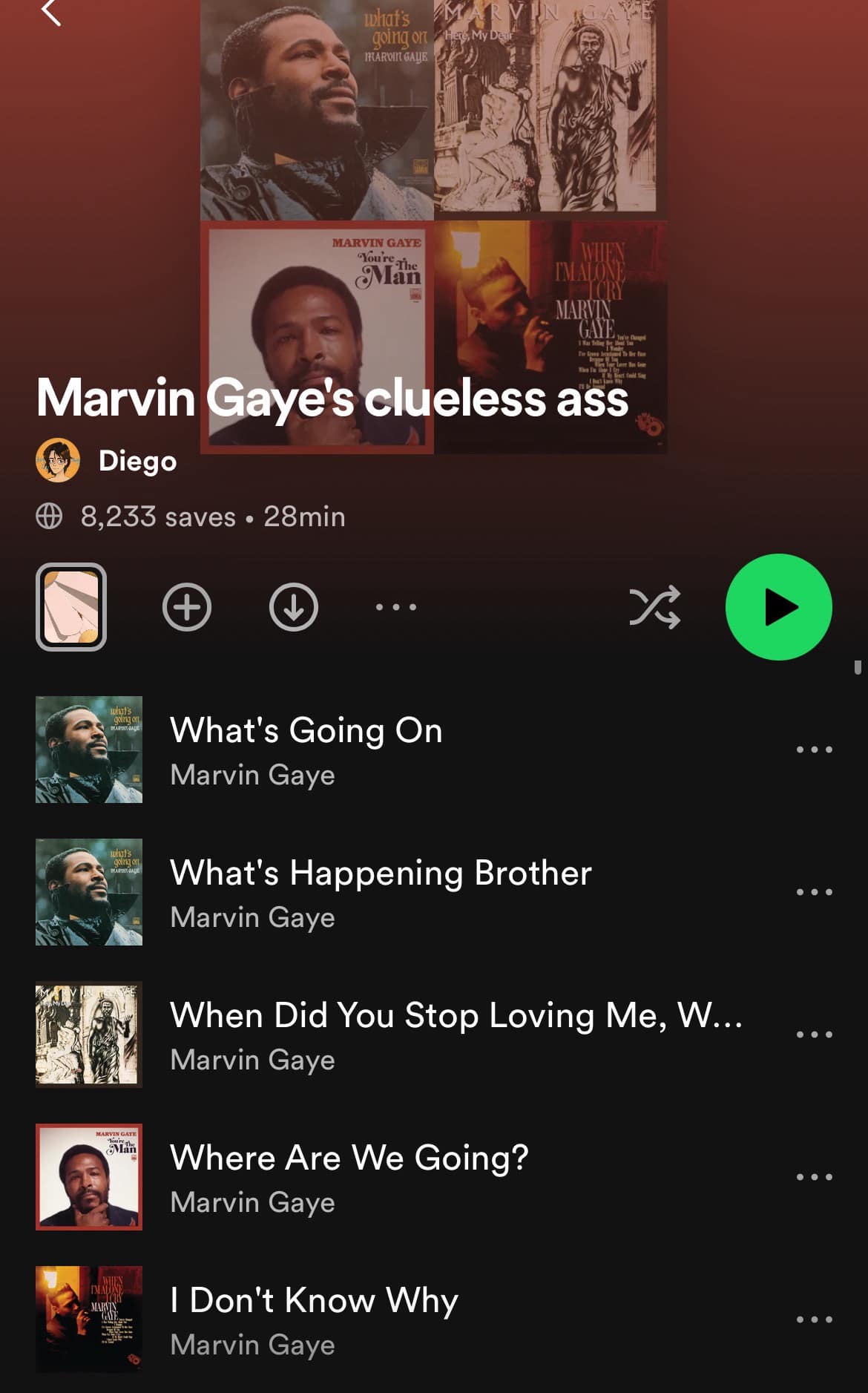
Task: Open the playlist preview thumbnail button
Action: pos(71,607)
